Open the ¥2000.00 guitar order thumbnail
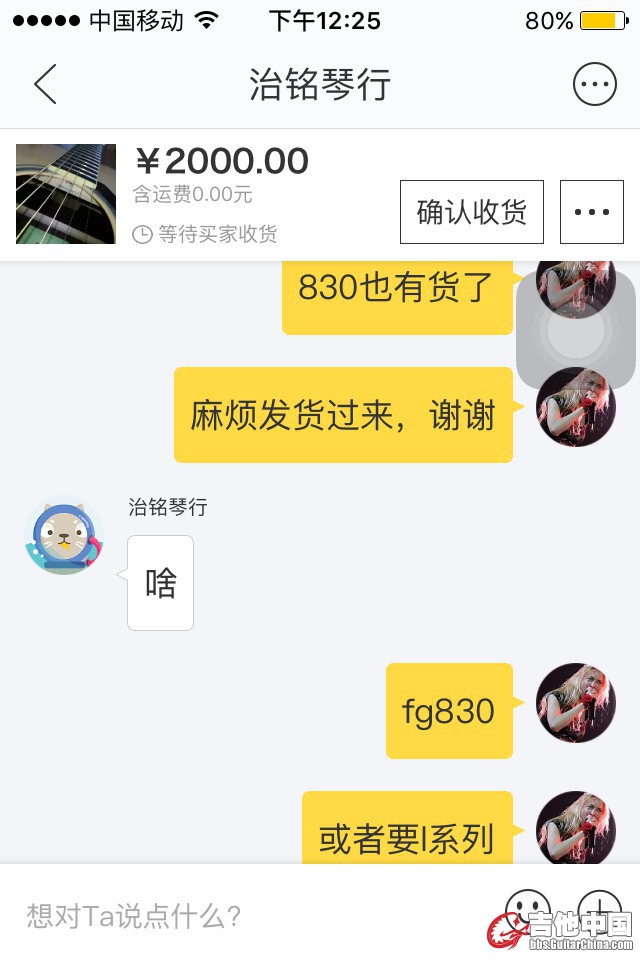This screenshot has height=960, width=640. (66, 194)
